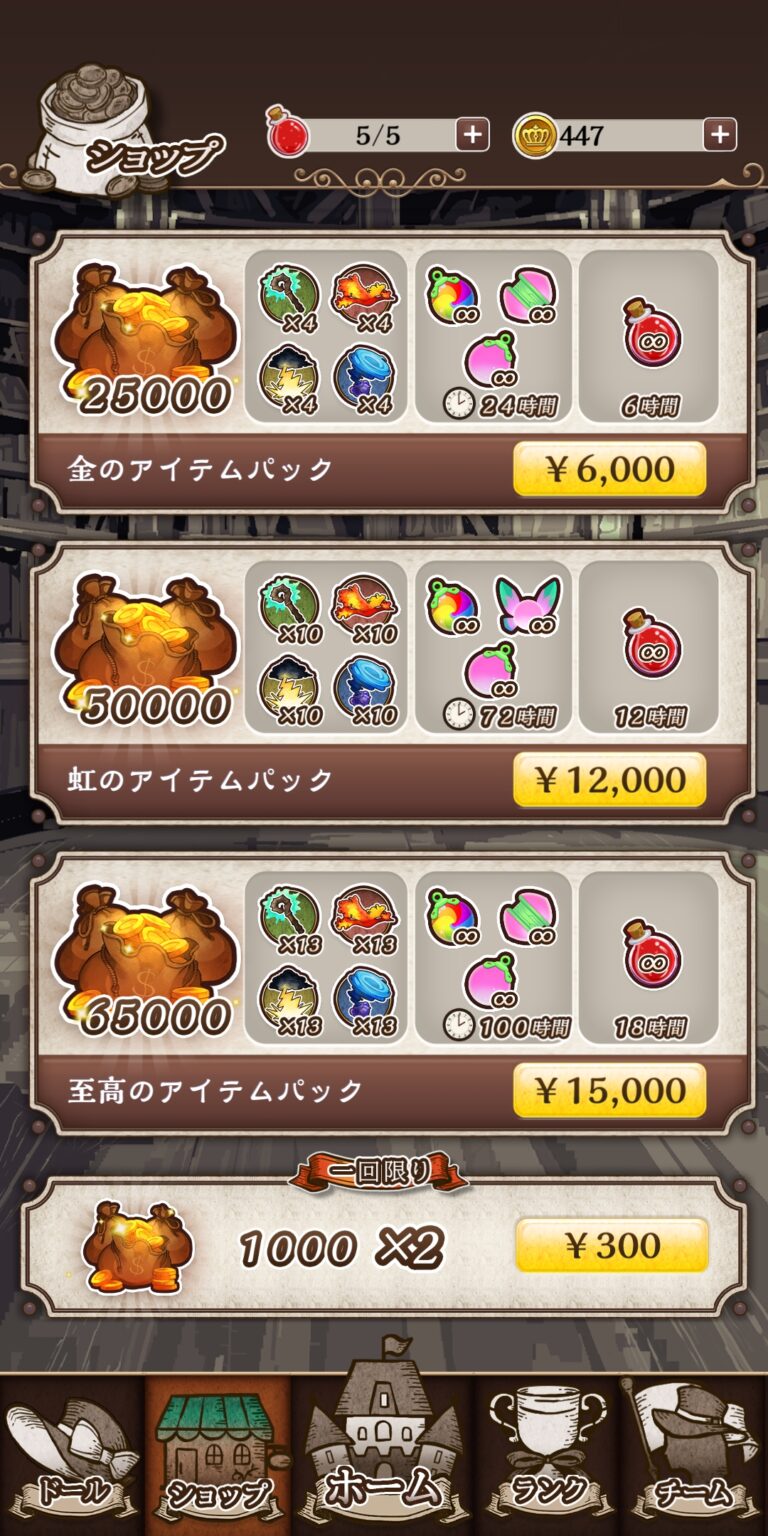The image size is (768, 1536).
Task: Add more crown coins
Action: [x=719, y=134]
